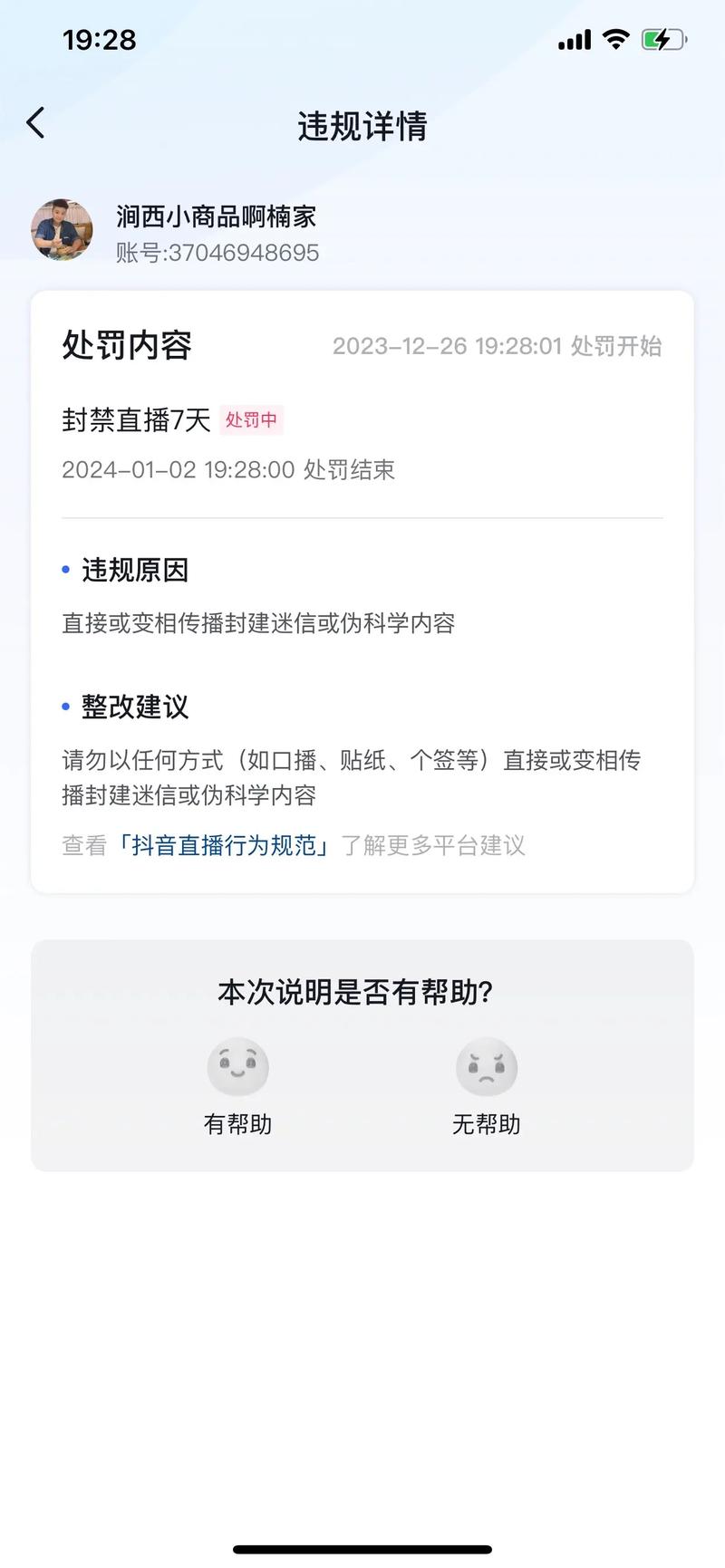Open the 抖音直播行为规范 link

[227, 845]
